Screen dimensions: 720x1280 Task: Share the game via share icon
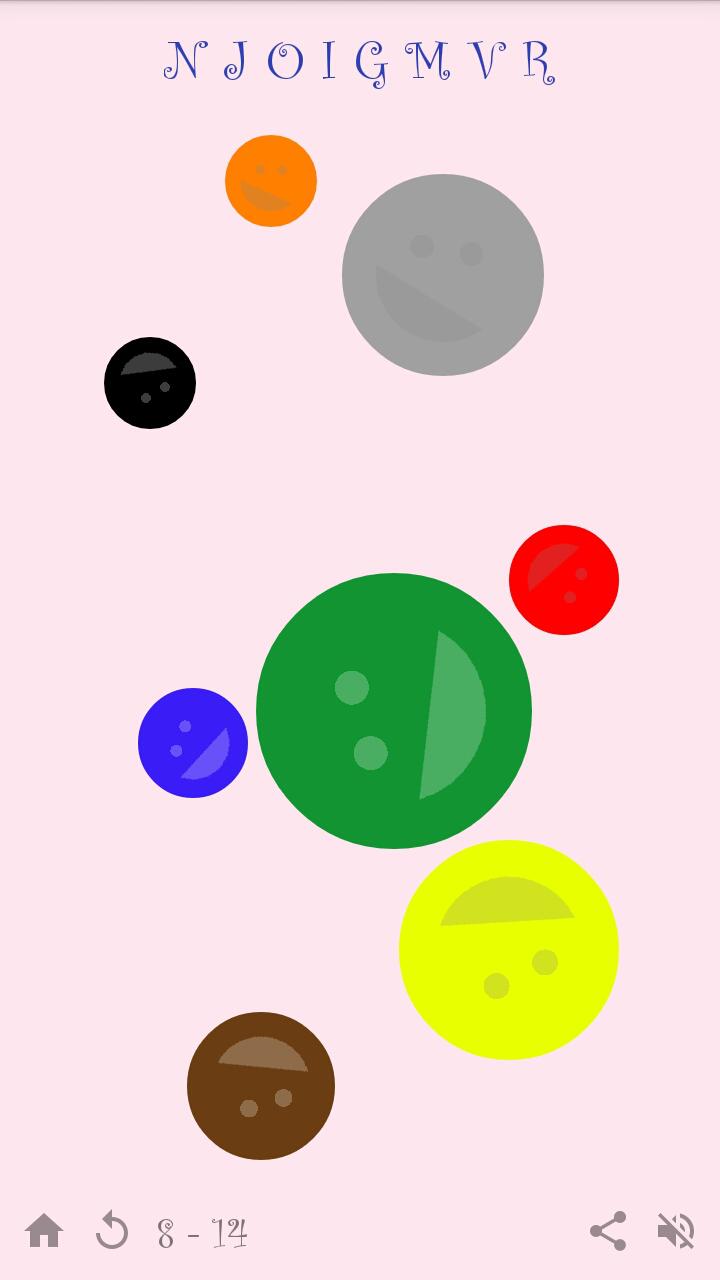[608, 1231]
